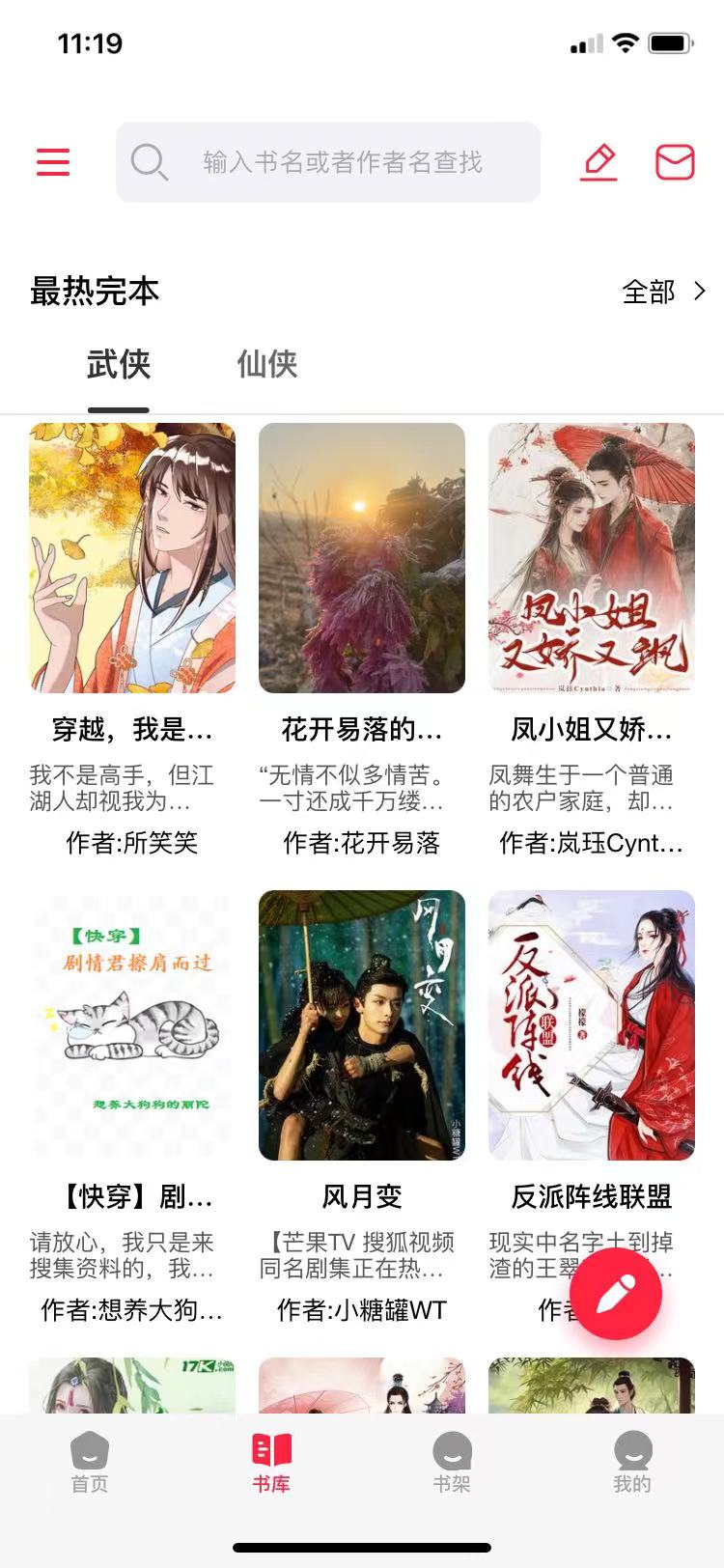View 全部 of 最热完本
This screenshot has height=1568, width=724.
663,292
